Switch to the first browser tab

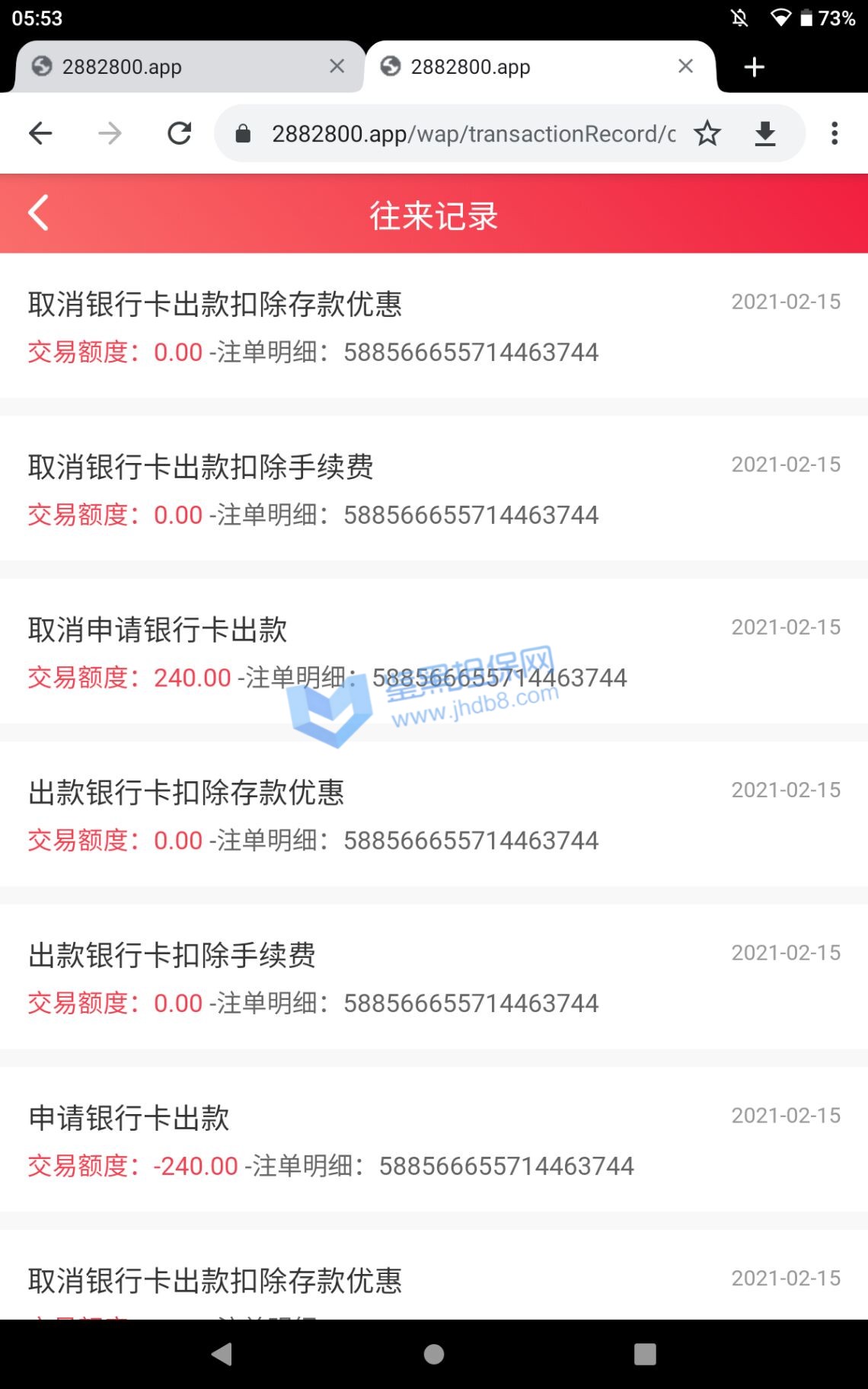click(x=175, y=67)
